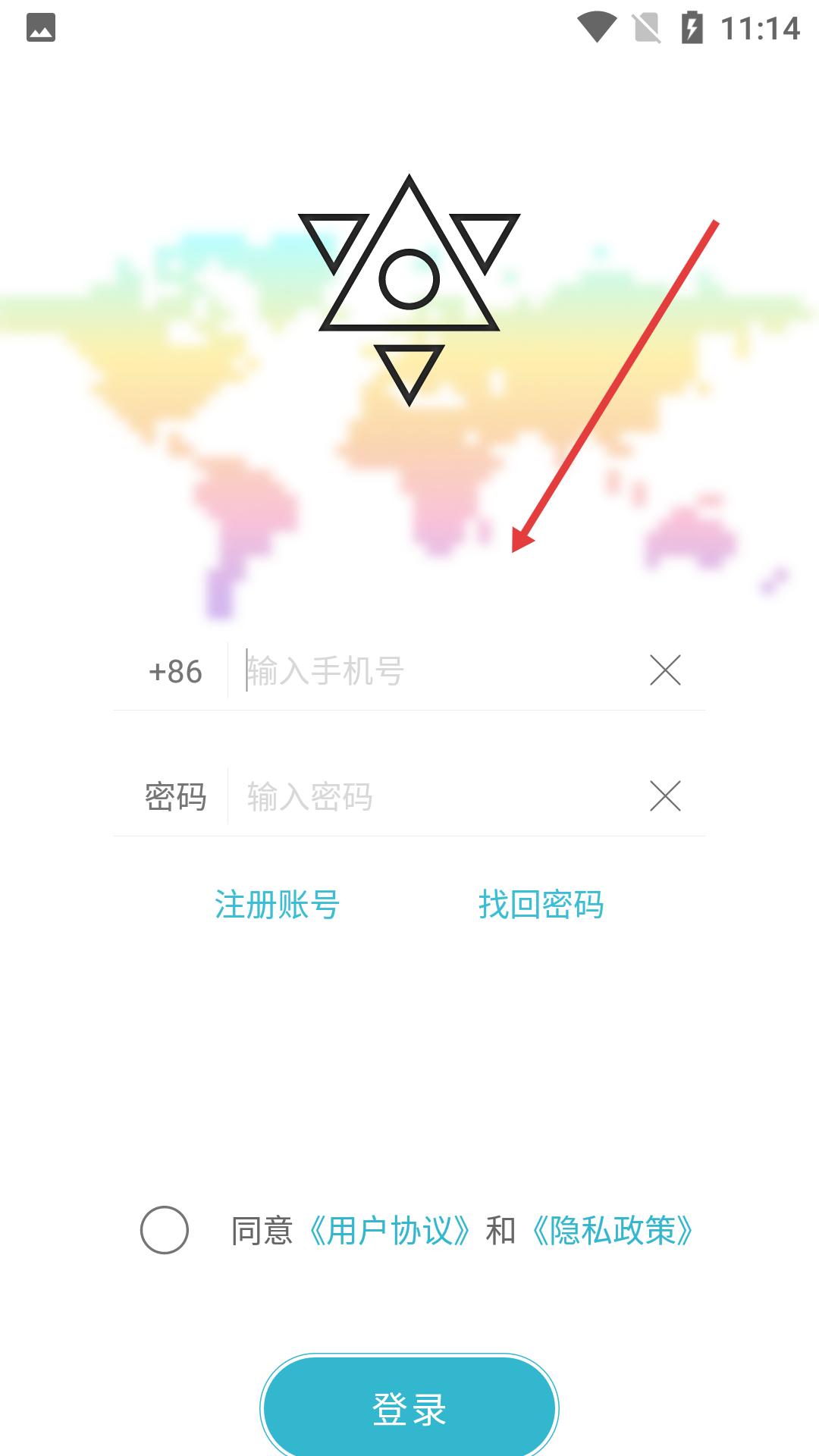
Task: Open 注册账号 to register an account
Action: [277, 905]
